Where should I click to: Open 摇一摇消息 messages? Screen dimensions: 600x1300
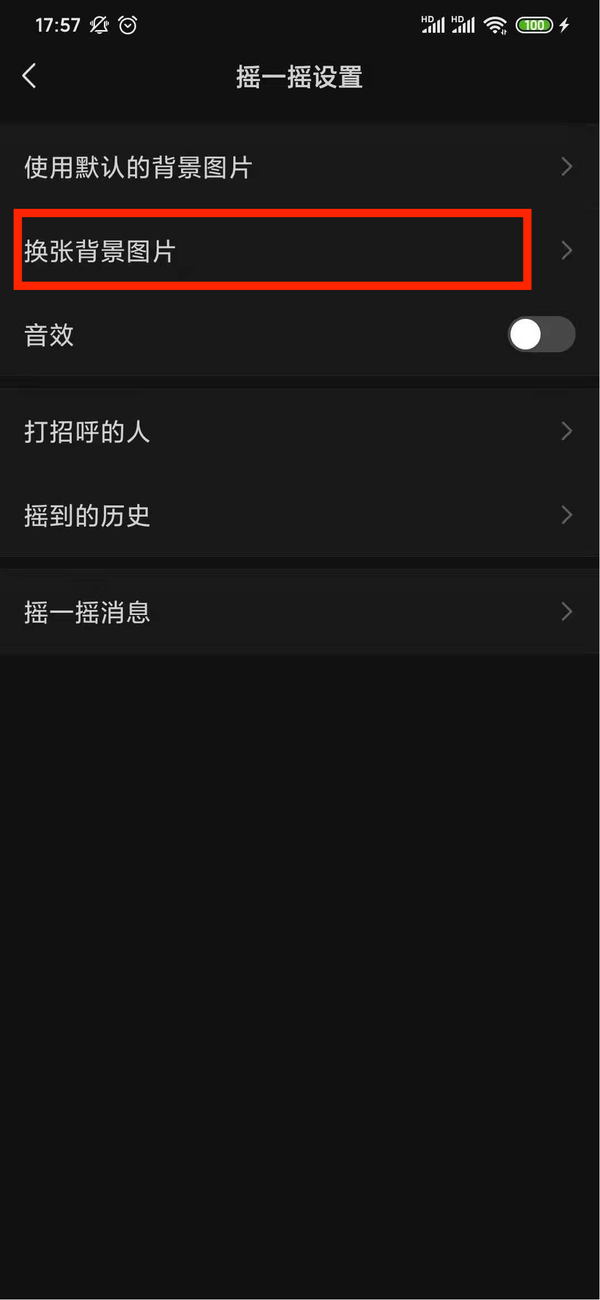point(300,612)
